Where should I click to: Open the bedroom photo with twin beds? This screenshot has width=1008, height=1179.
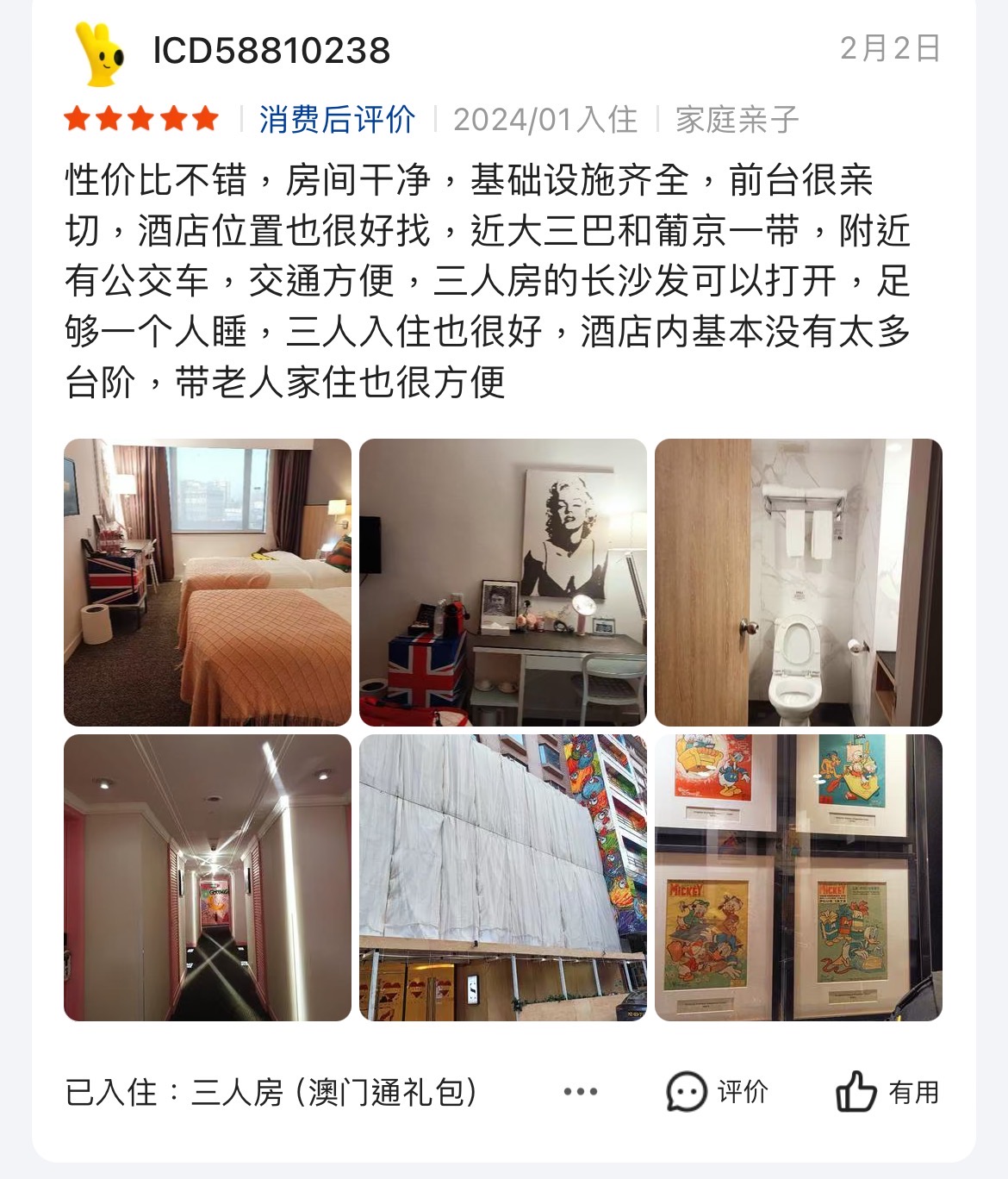208,583
